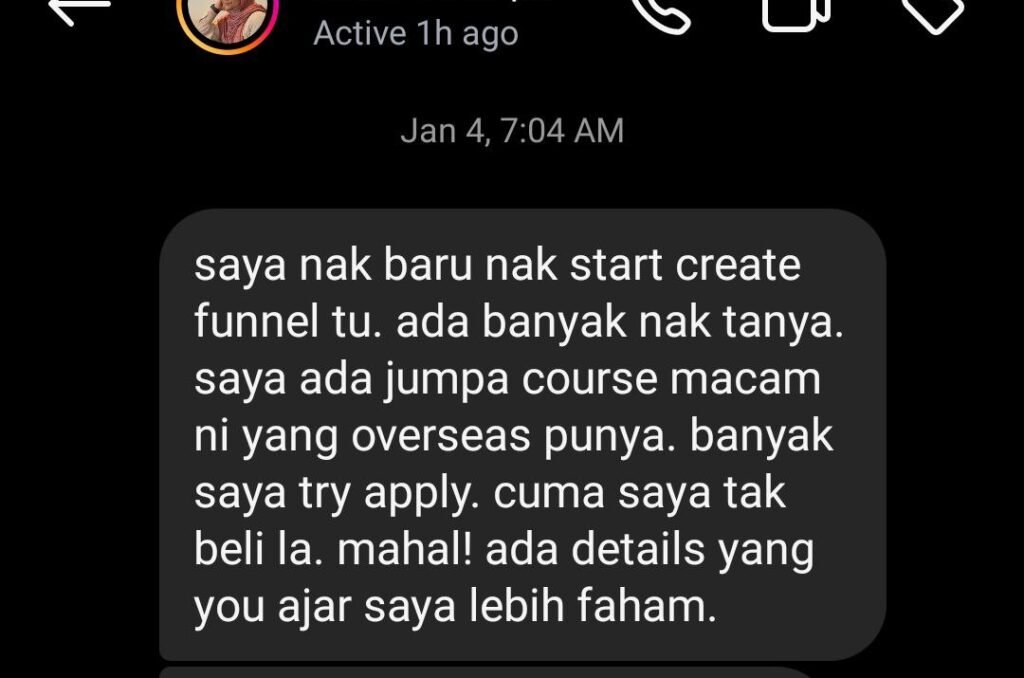Open the label tag icon
1024x678 pixels.
point(932,12)
